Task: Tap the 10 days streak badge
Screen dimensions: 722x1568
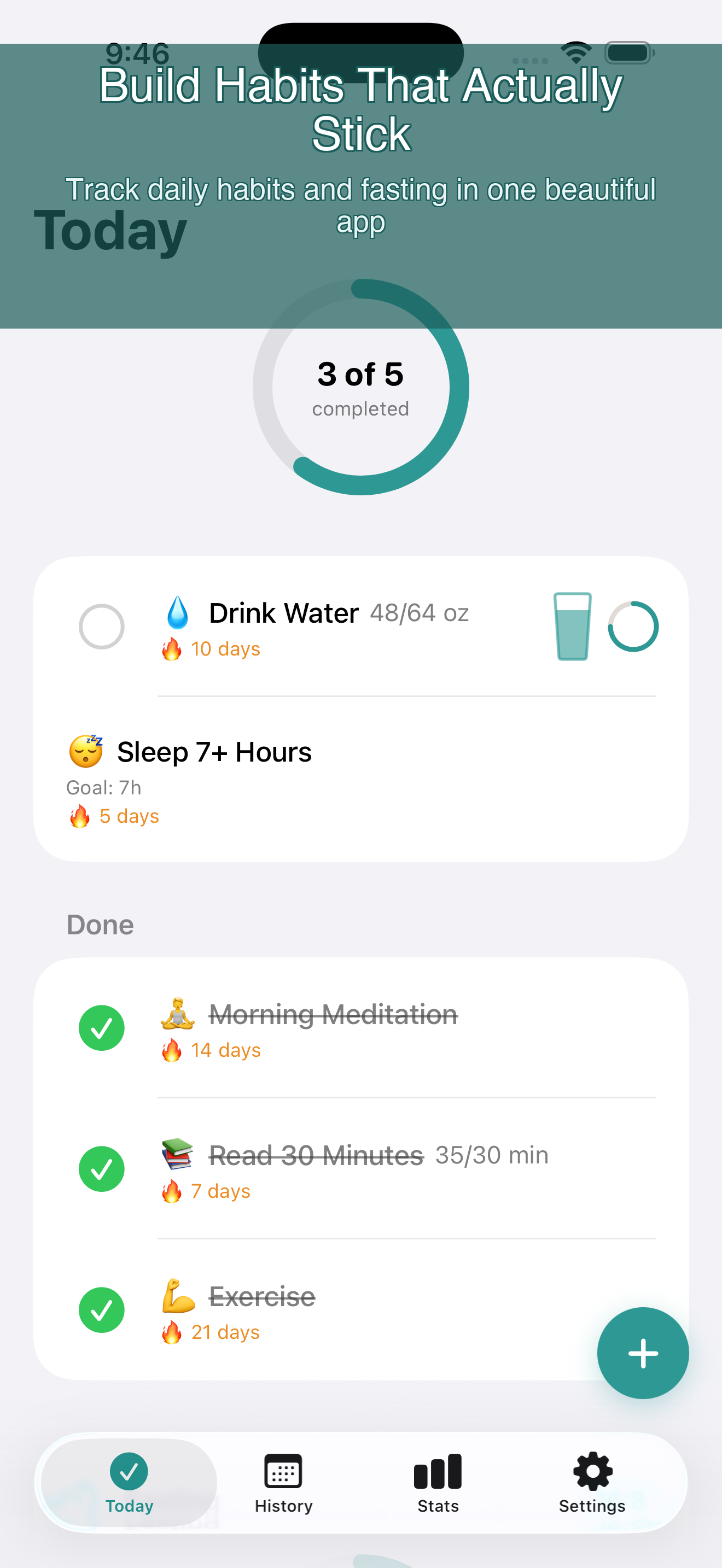Action: coord(212,648)
